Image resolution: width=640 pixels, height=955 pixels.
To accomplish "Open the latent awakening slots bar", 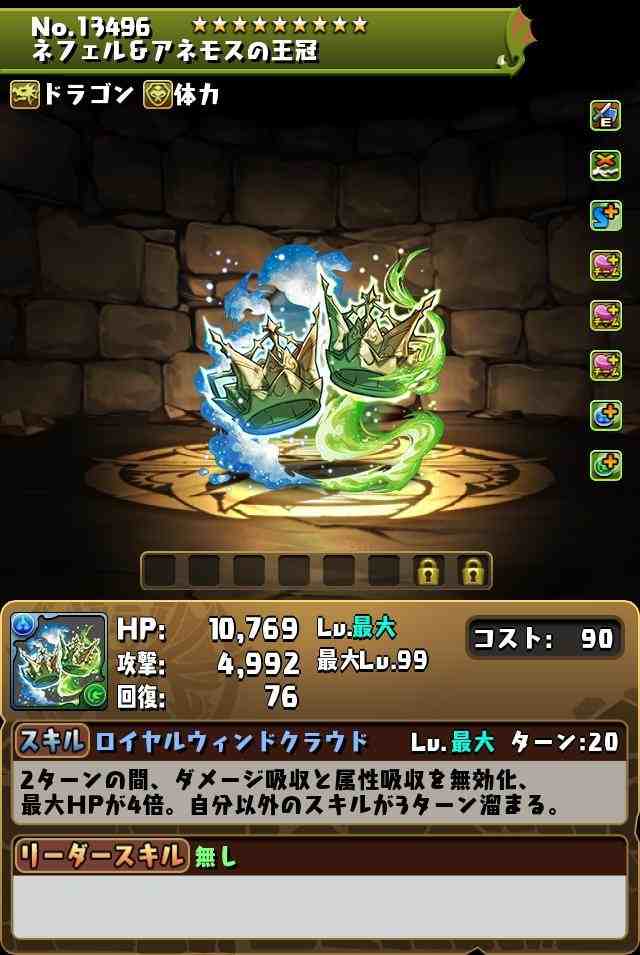I will coord(316,571).
